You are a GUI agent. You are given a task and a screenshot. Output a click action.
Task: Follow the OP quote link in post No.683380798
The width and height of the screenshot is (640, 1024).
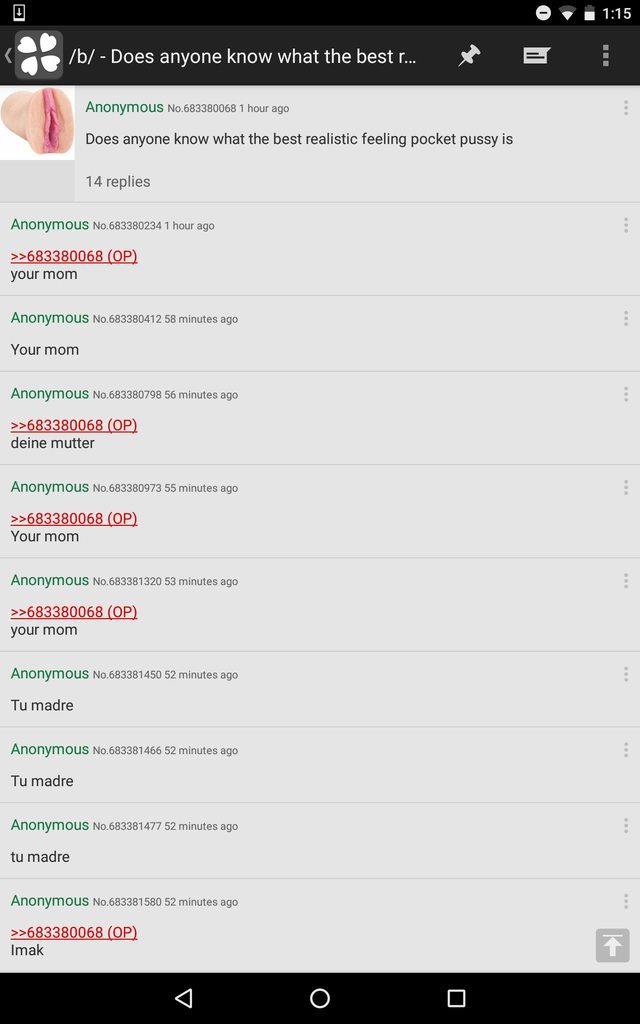click(x=74, y=425)
